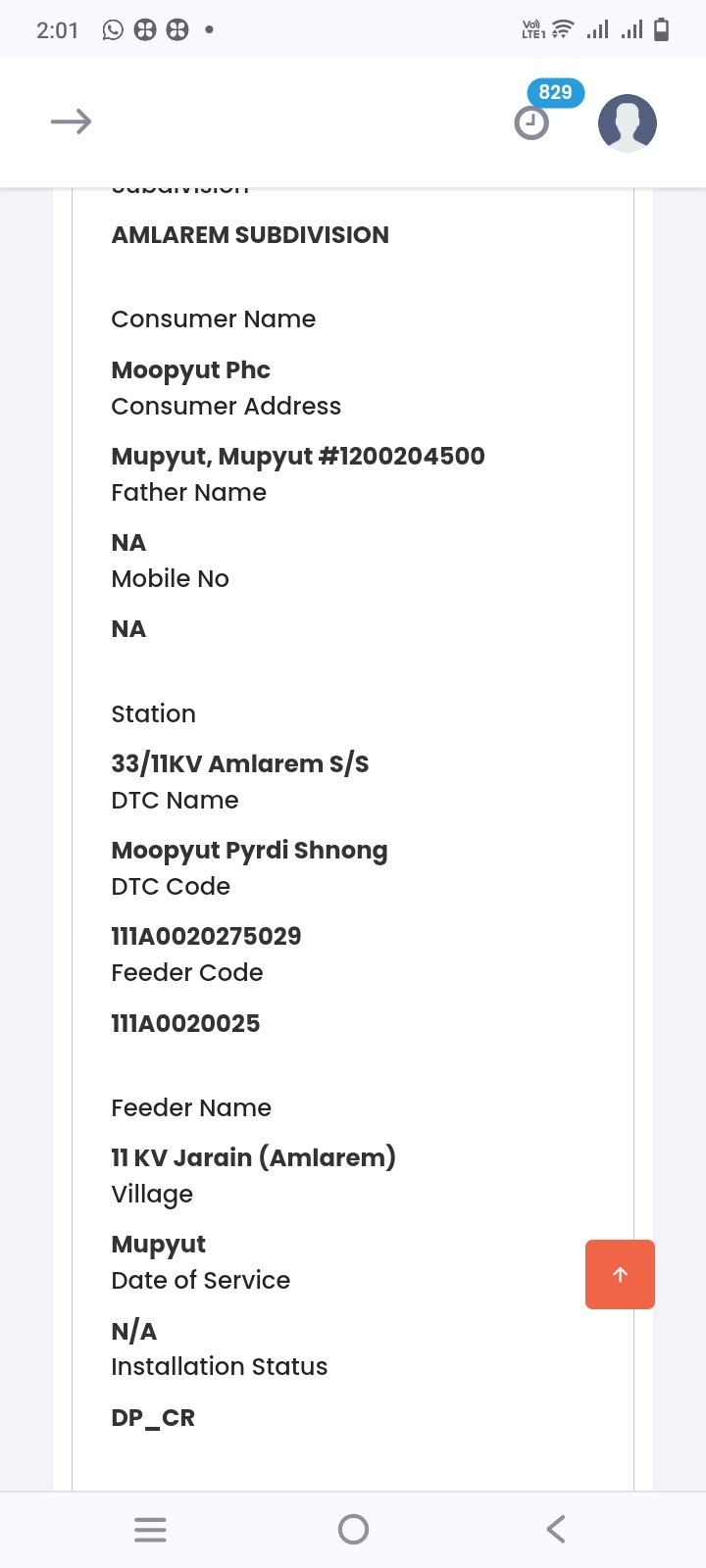Go to the home screen

pyautogui.click(x=353, y=1530)
